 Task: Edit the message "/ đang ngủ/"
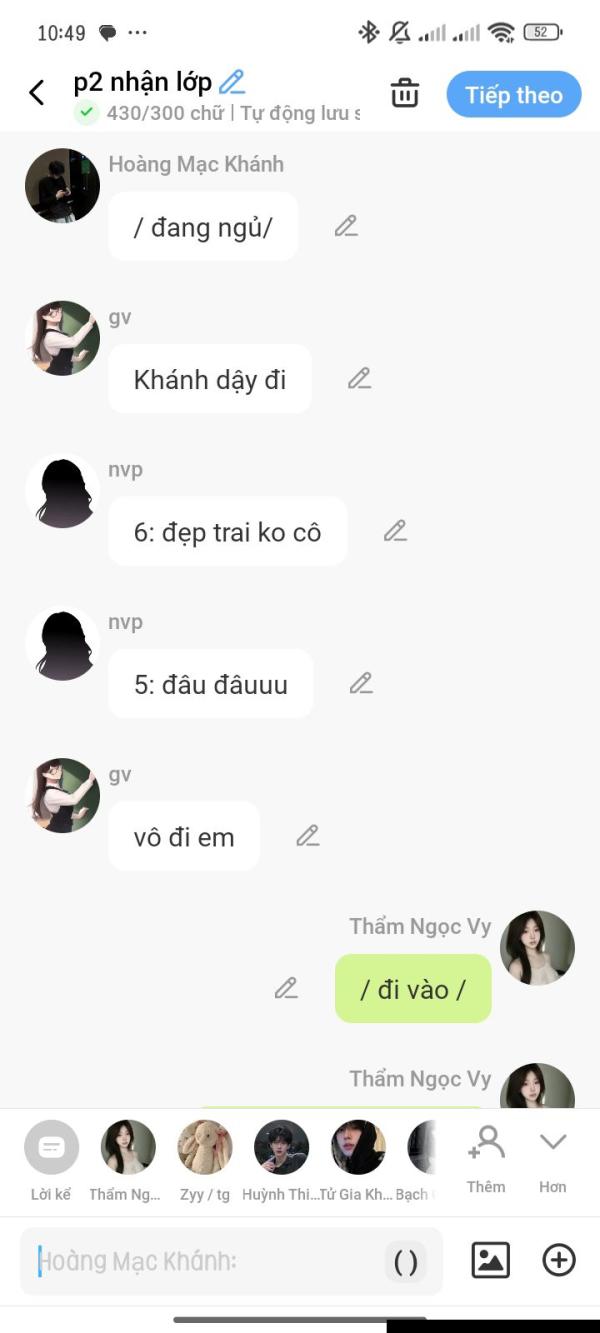[346, 227]
